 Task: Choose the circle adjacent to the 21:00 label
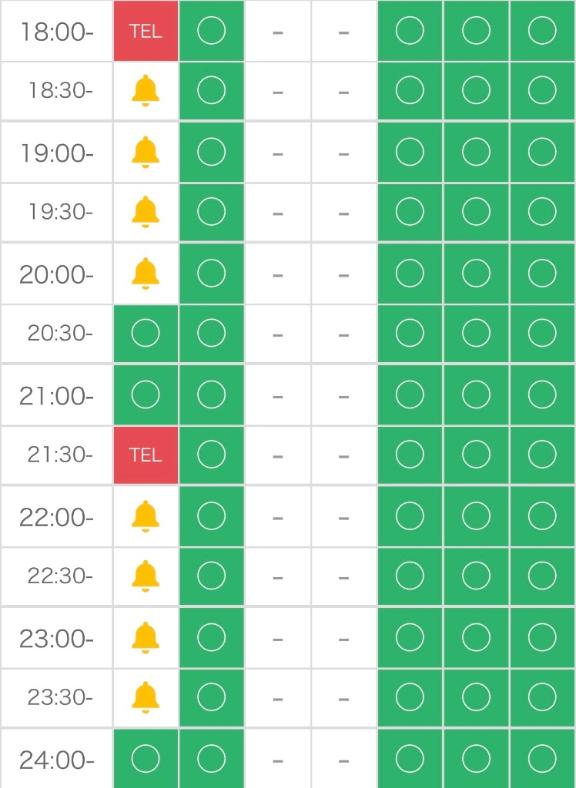click(x=146, y=395)
